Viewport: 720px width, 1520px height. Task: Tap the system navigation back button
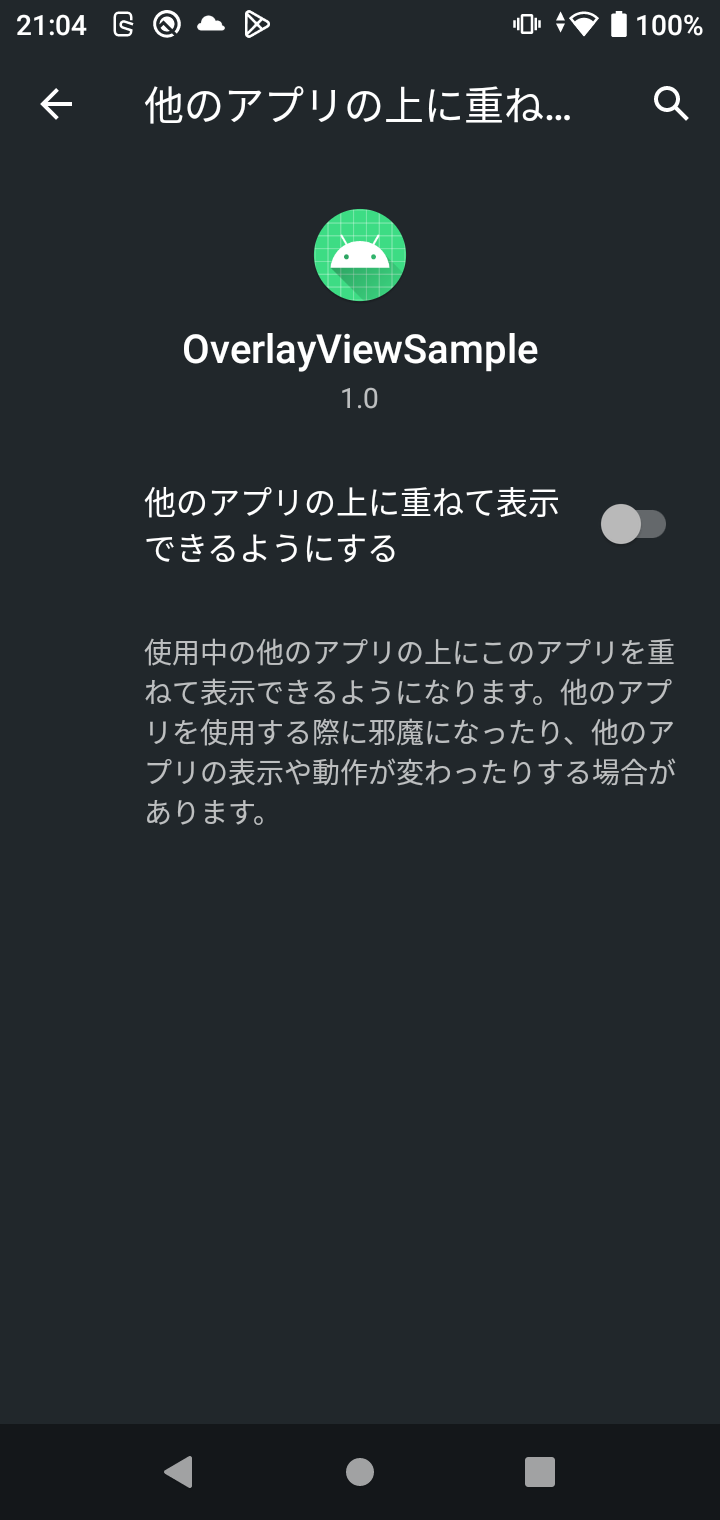pos(178,1472)
